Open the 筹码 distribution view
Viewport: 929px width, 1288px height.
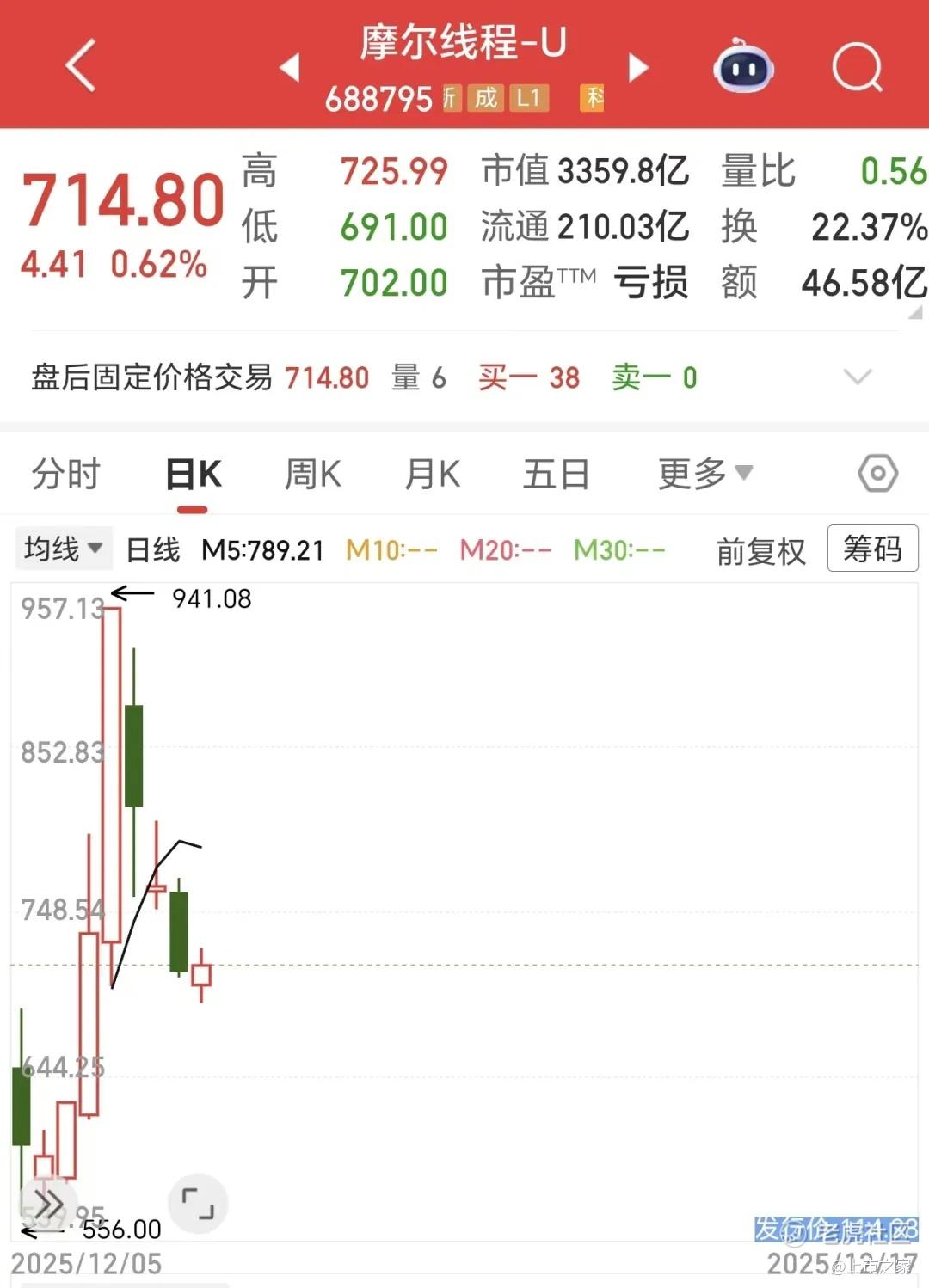872,549
